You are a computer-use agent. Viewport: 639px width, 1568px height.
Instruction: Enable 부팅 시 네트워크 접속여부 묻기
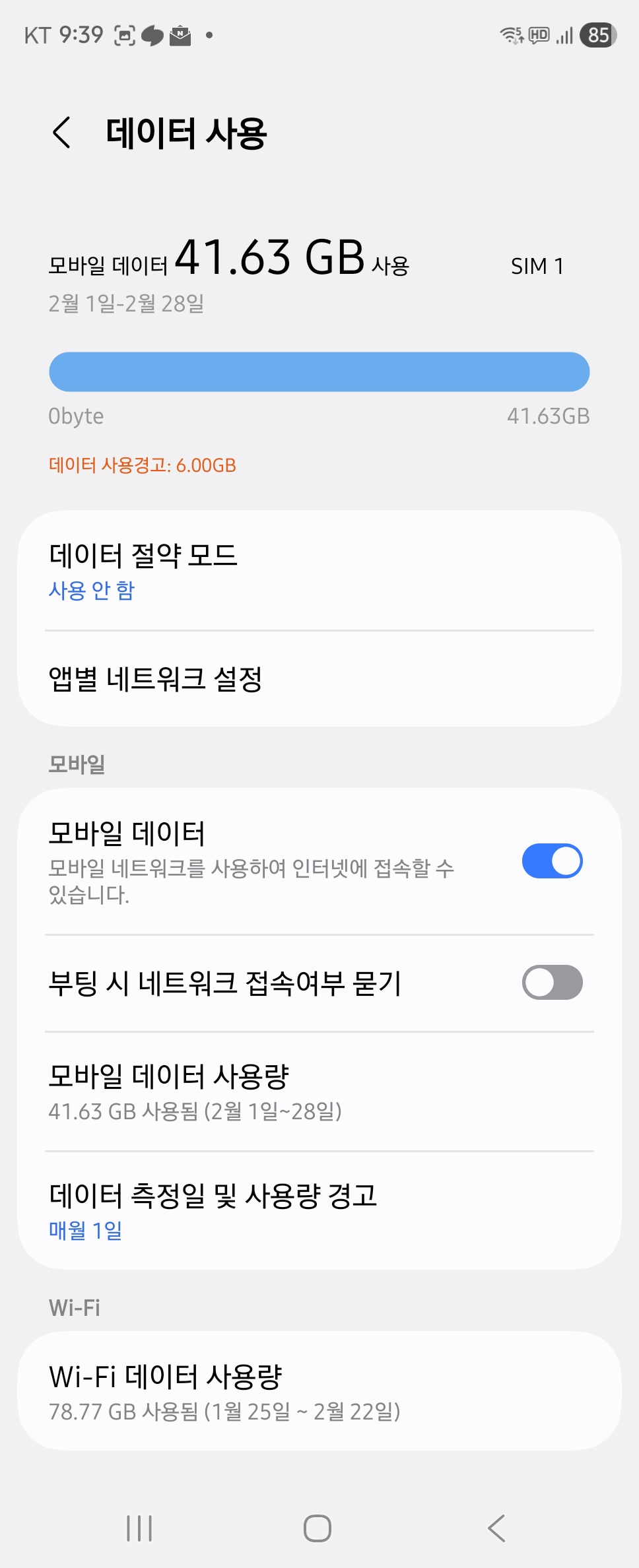tap(552, 983)
